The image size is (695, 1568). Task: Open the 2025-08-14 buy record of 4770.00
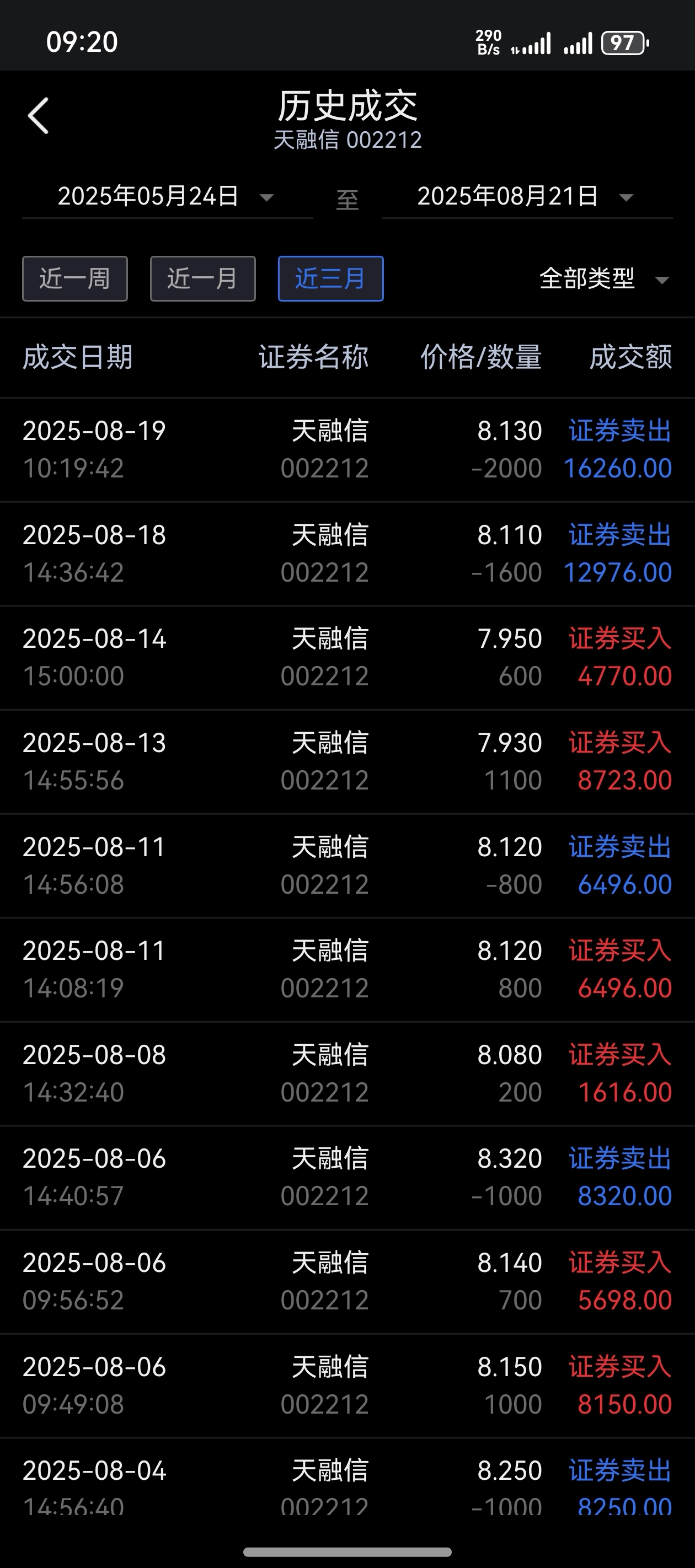(x=347, y=657)
